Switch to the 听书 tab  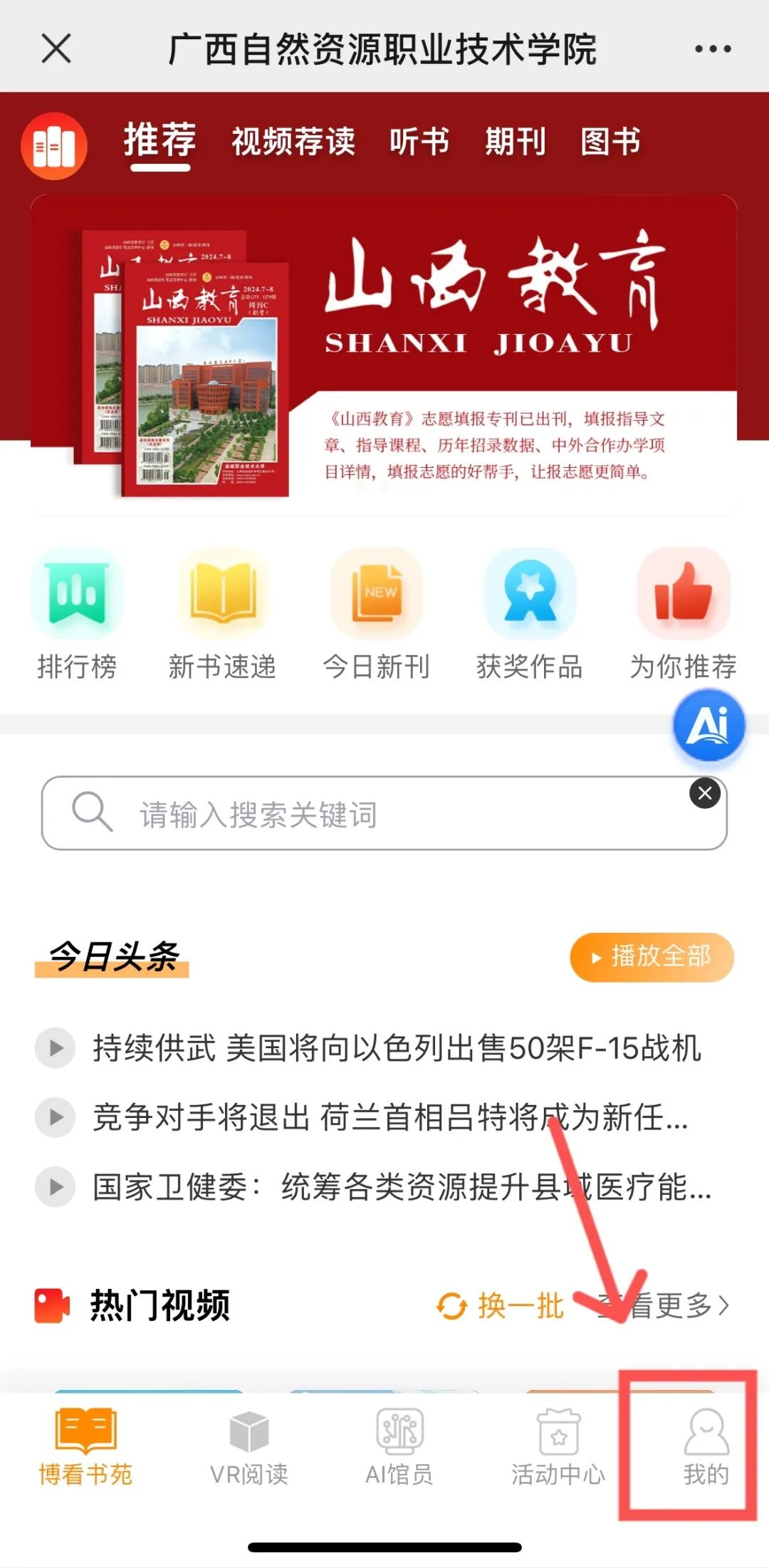click(x=419, y=141)
